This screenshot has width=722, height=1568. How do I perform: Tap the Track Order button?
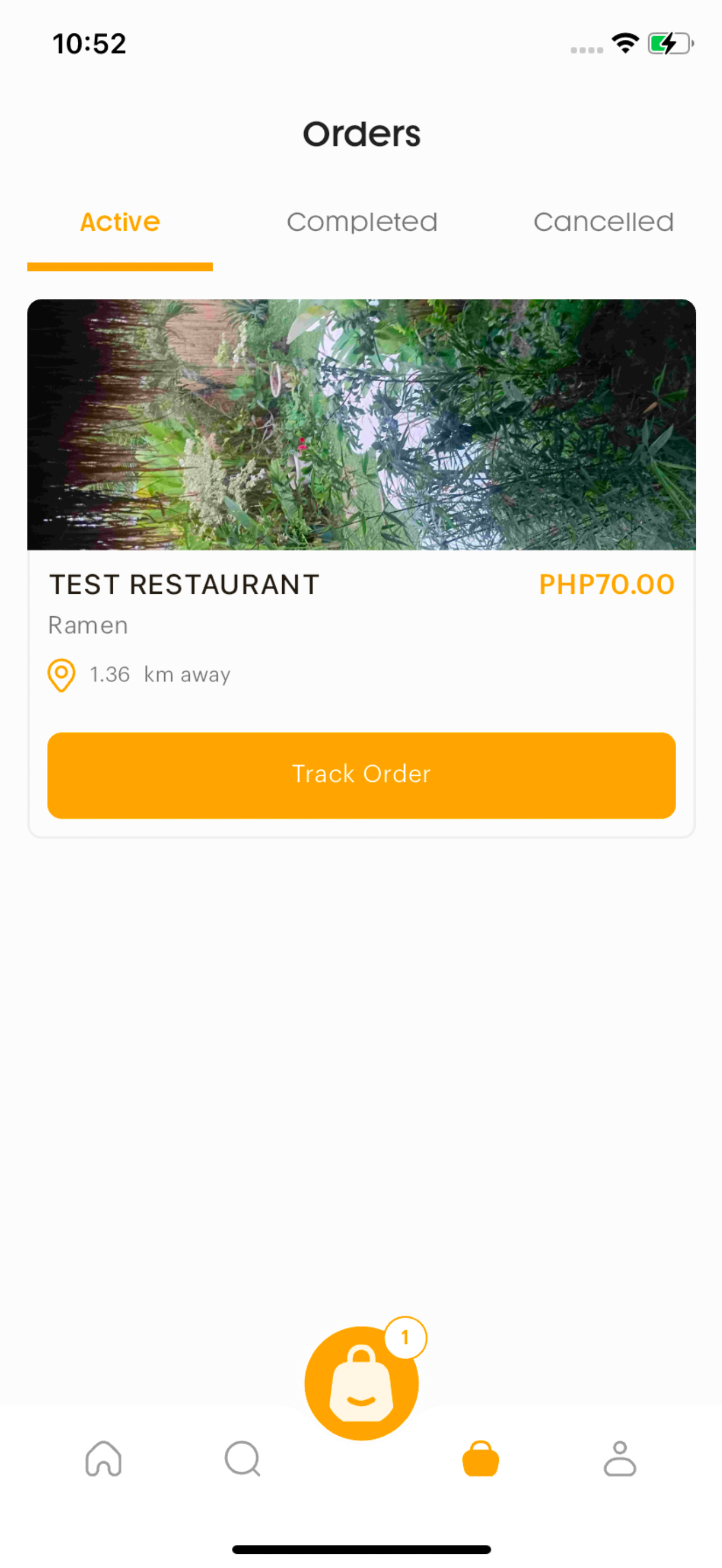(x=362, y=775)
